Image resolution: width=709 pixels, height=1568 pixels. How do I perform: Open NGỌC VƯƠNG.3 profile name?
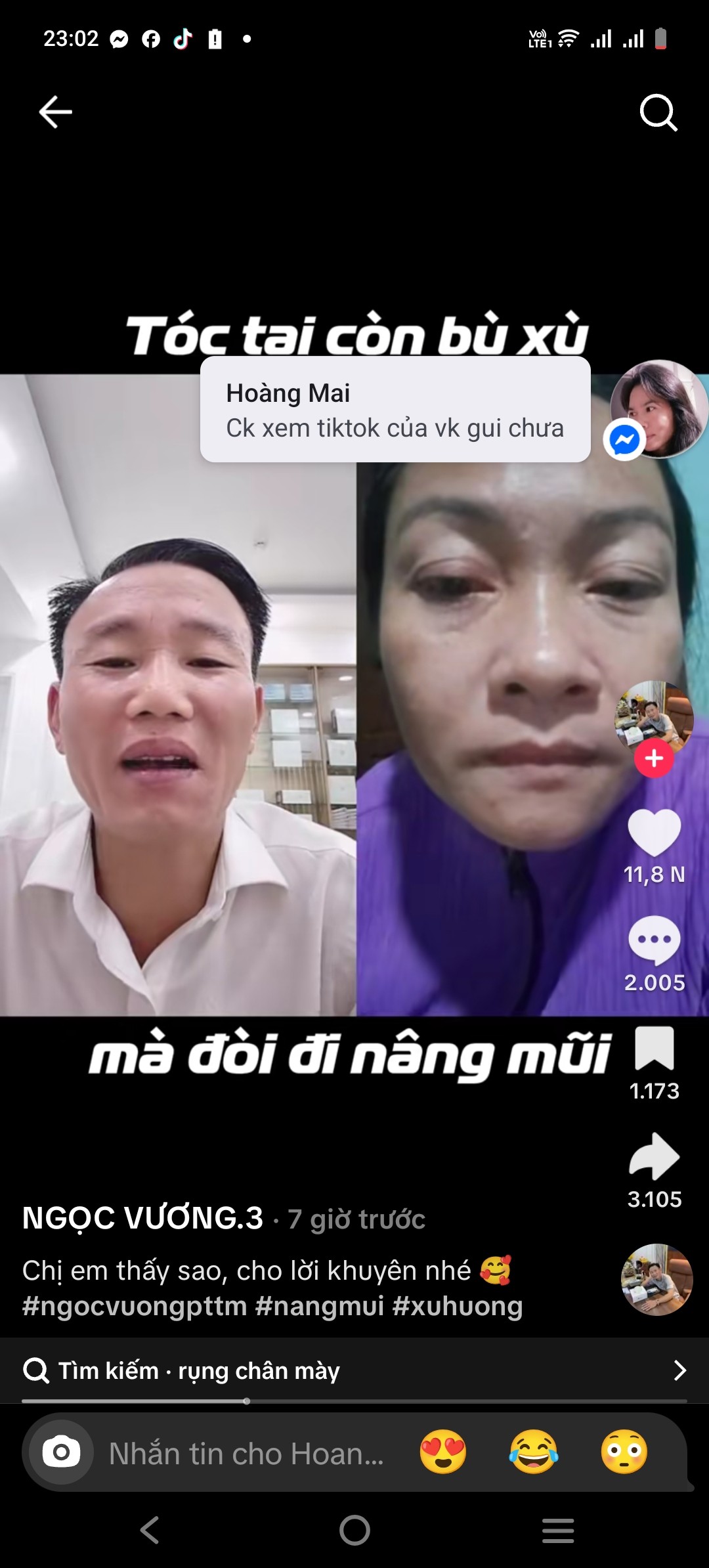142,1219
